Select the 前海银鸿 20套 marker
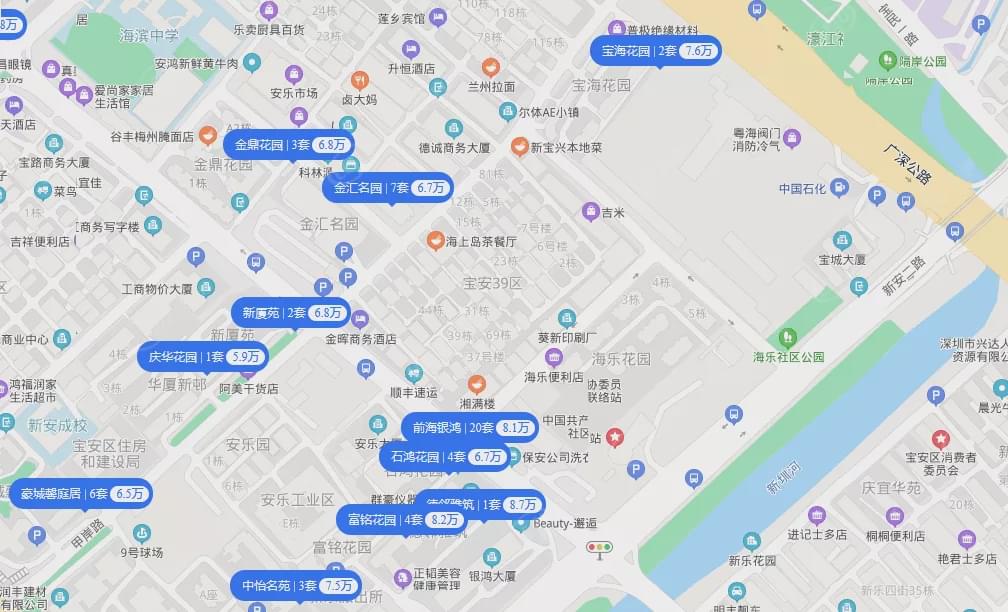Image resolution: width=1008 pixels, height=612 pixels. (x=469, y=428)
